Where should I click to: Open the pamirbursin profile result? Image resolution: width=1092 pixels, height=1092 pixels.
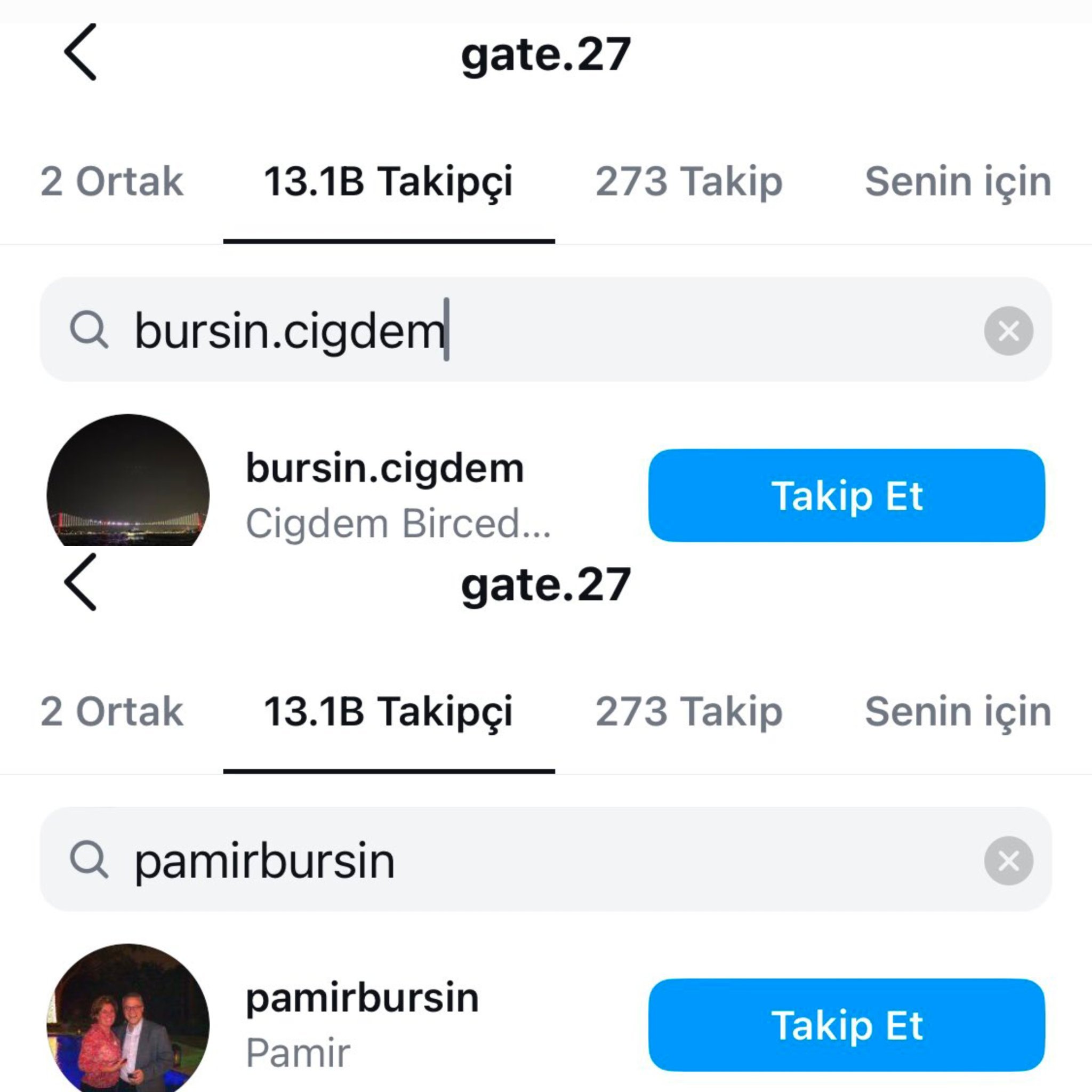coord(362,999)
